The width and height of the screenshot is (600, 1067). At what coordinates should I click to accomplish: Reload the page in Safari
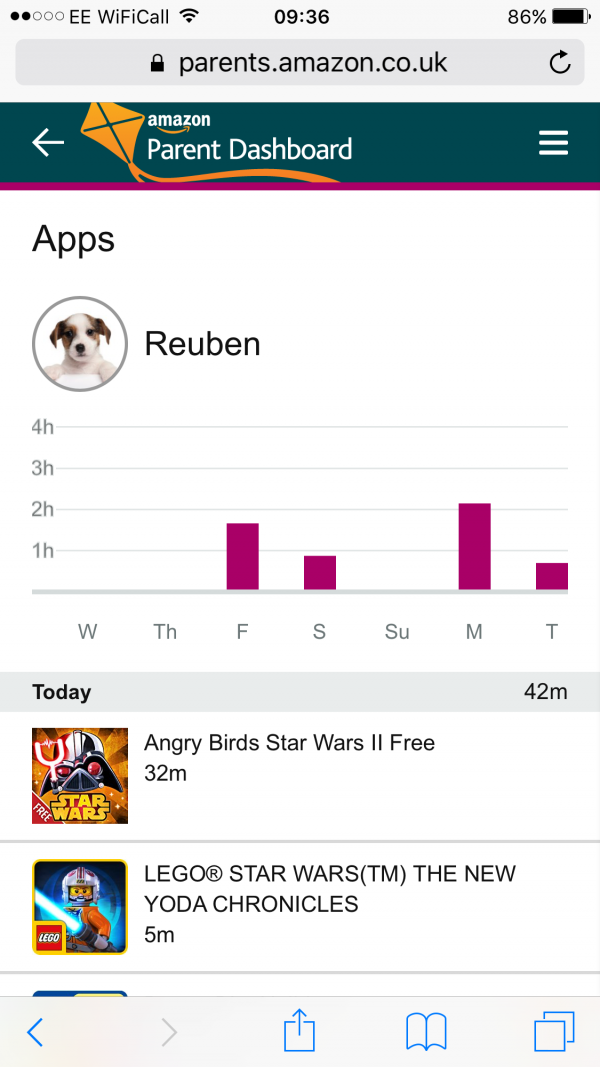[560, 64]
